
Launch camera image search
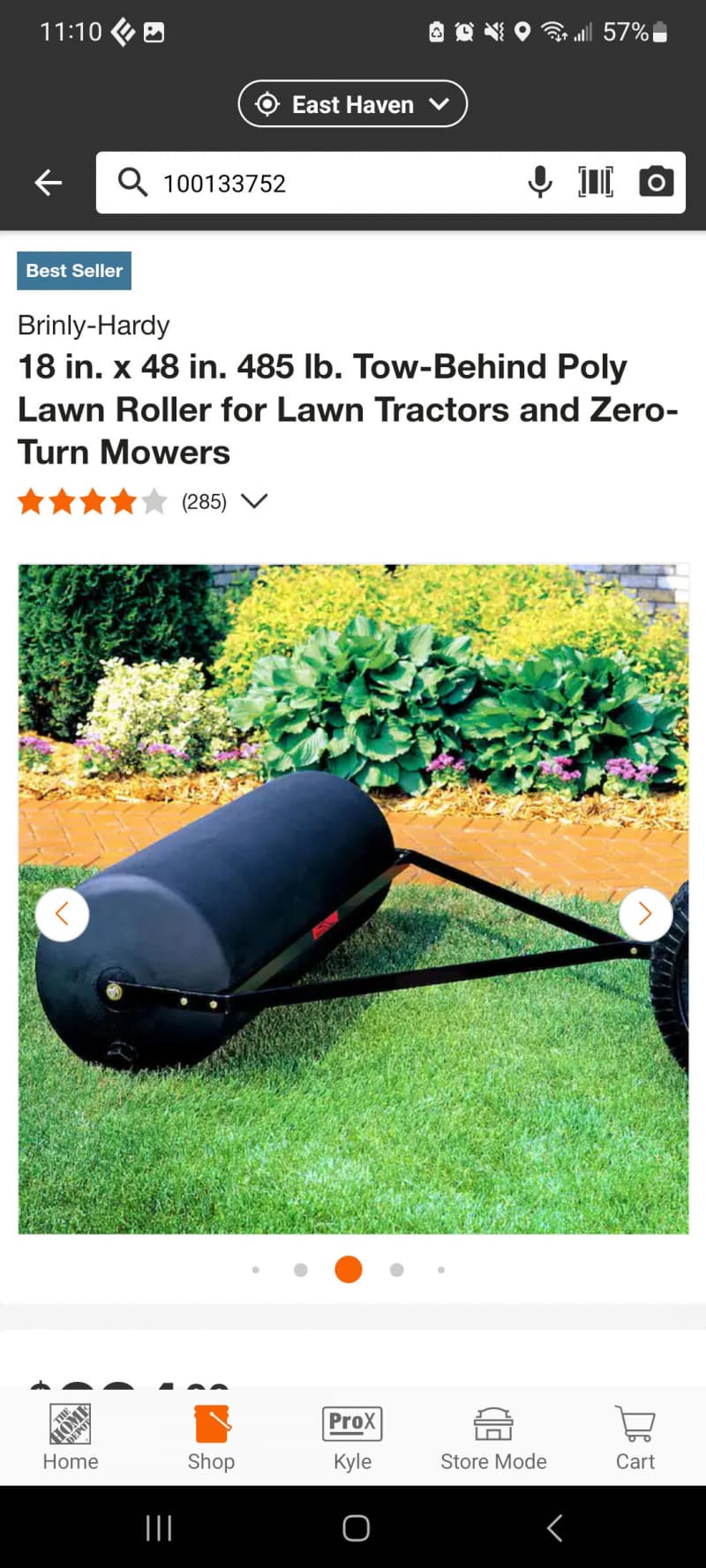tap(656, 183)
